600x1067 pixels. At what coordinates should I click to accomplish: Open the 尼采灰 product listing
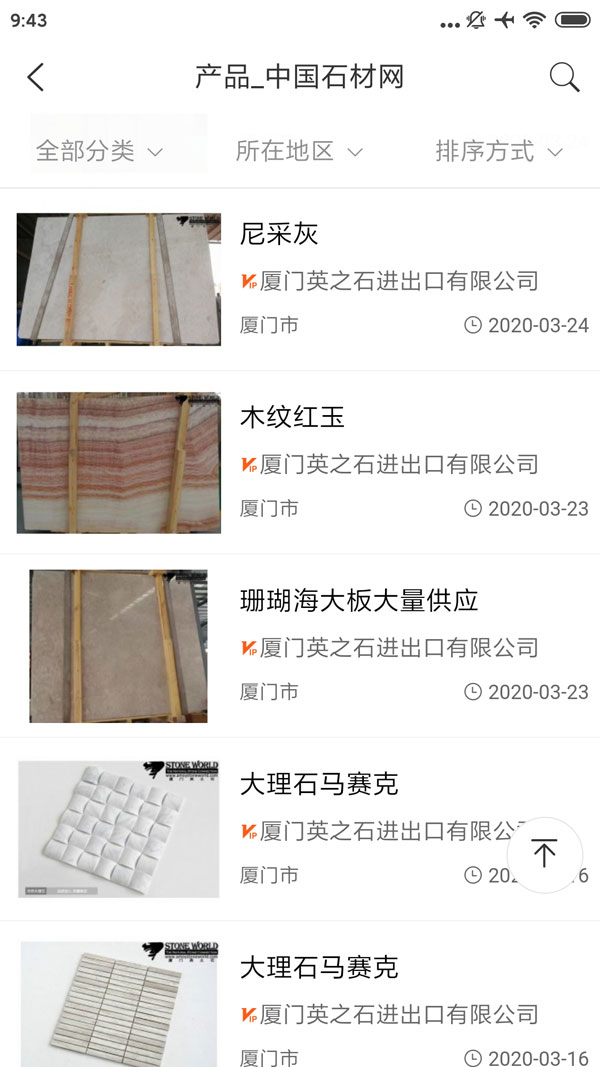point(279,234)
